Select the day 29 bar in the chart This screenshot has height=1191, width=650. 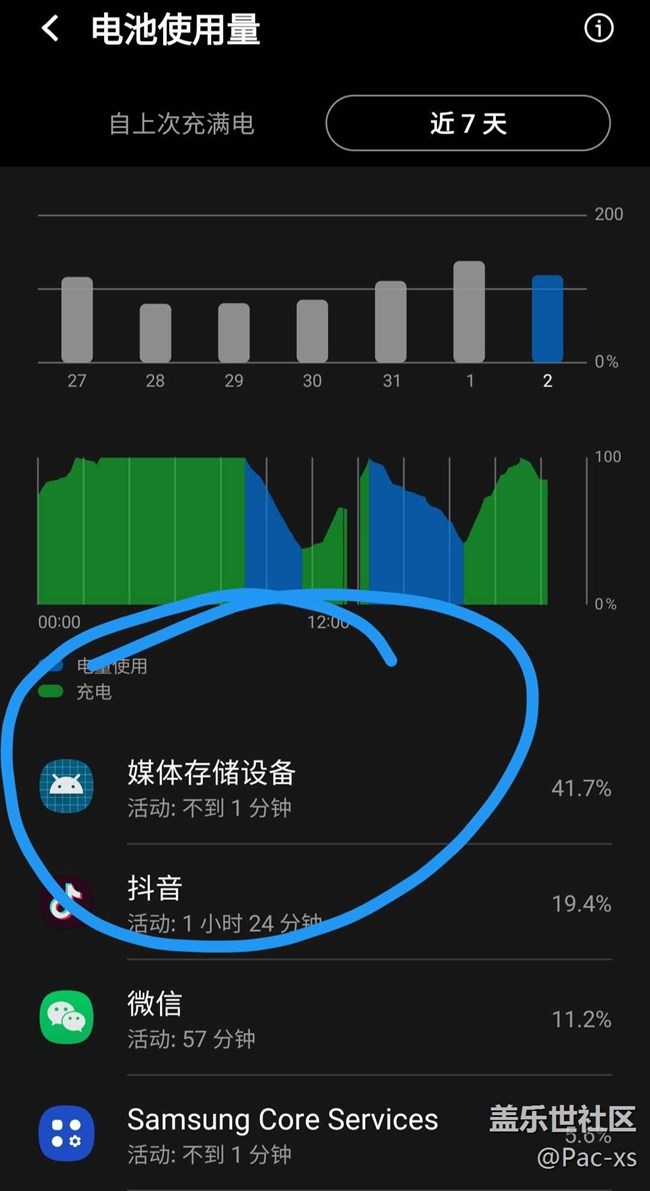(233, 333)
